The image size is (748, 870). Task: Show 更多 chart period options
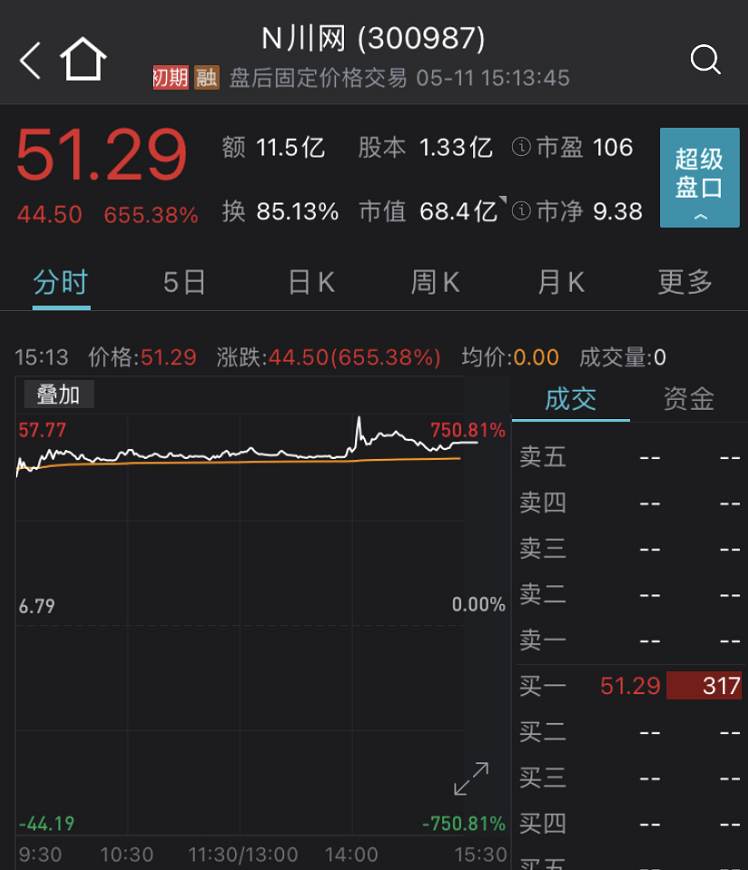coord(685,283)
